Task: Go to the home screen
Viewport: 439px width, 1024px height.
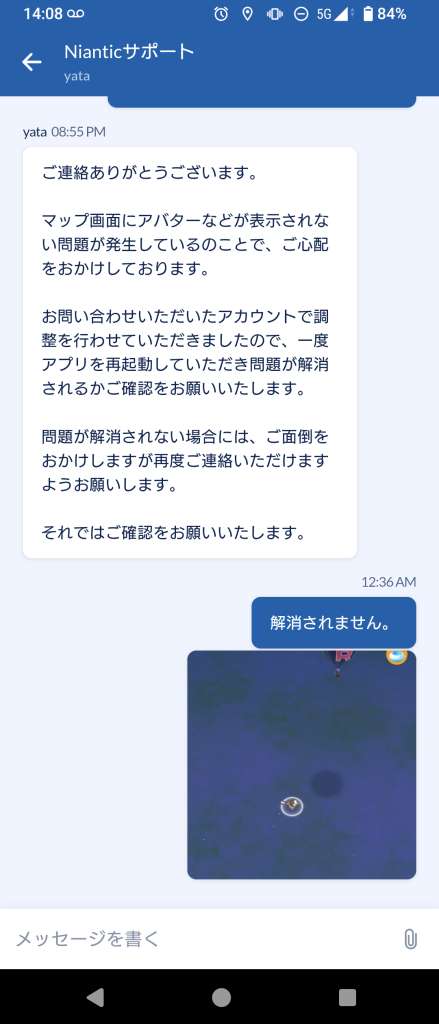Action: 221,997
